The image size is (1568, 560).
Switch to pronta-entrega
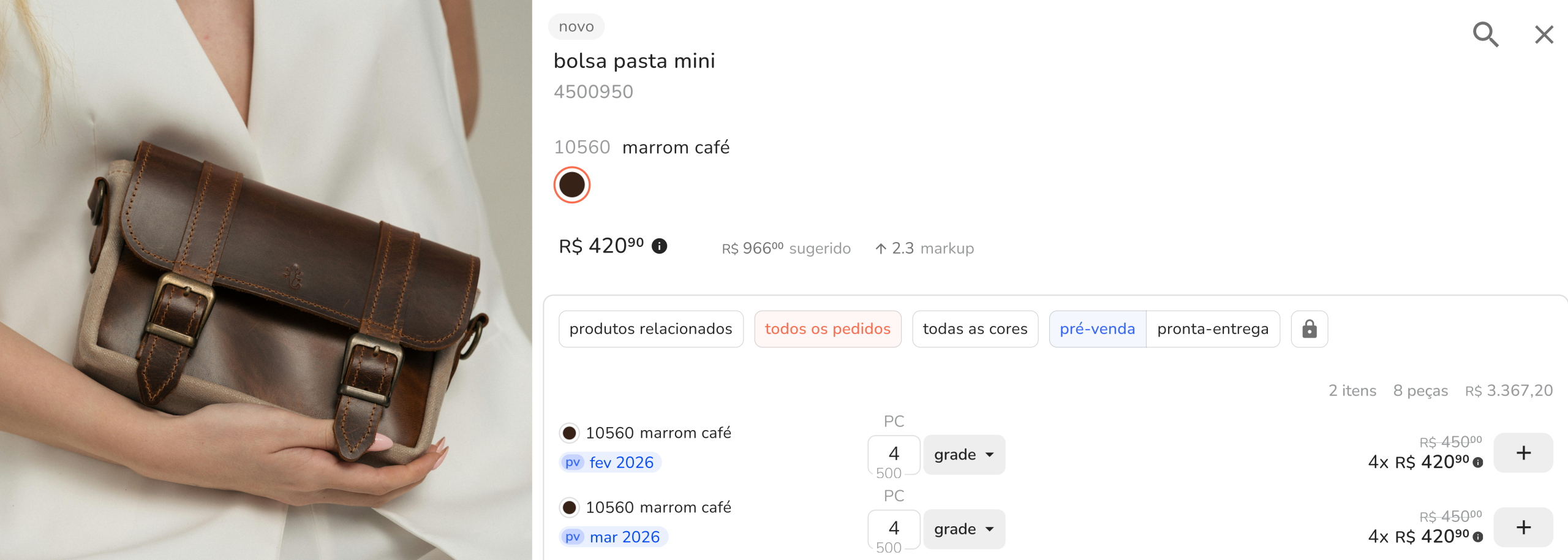[1212, 329]
